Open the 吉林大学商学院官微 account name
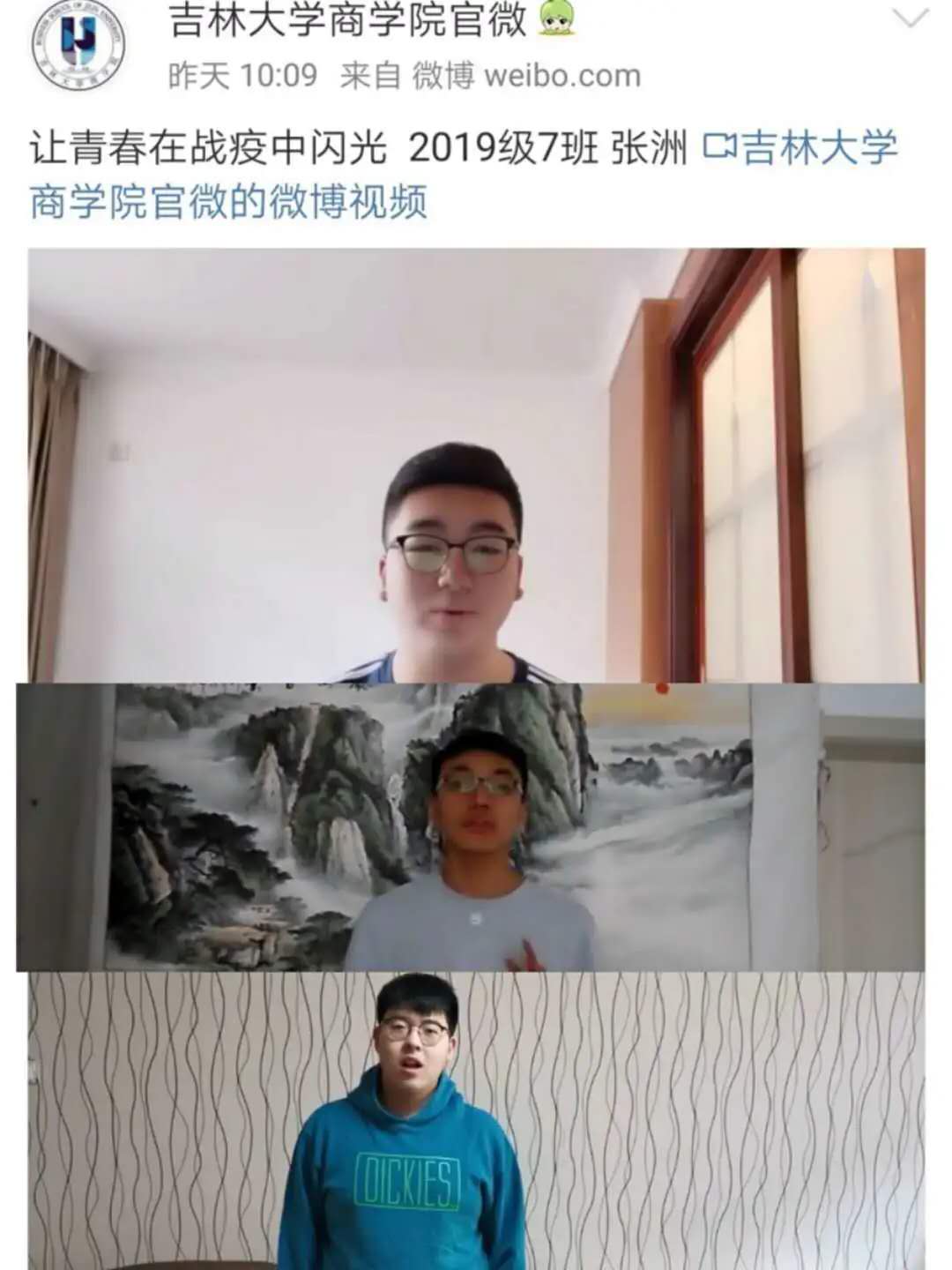Screen dimensions: 952x1270 click(x=347, y=21)
